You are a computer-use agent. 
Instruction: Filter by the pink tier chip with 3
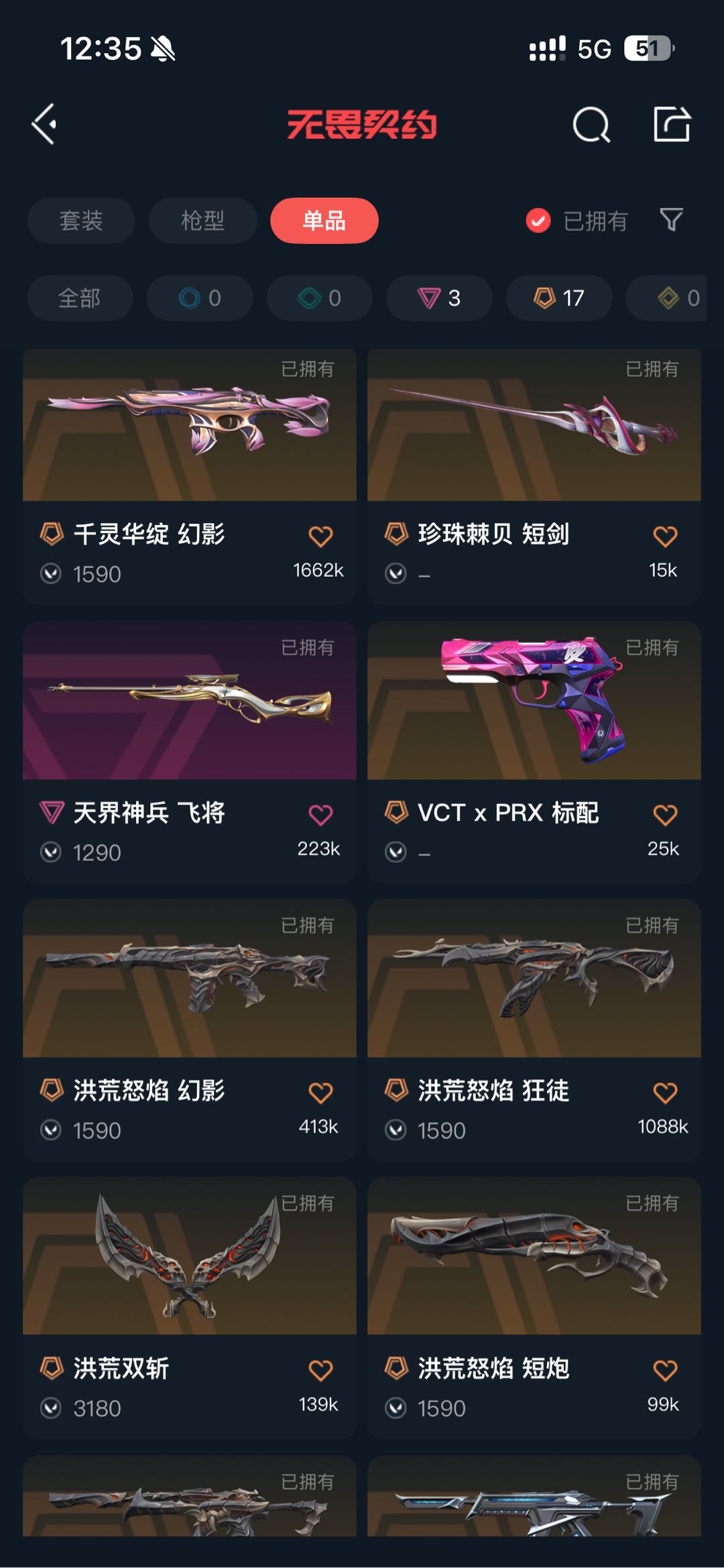438,298
